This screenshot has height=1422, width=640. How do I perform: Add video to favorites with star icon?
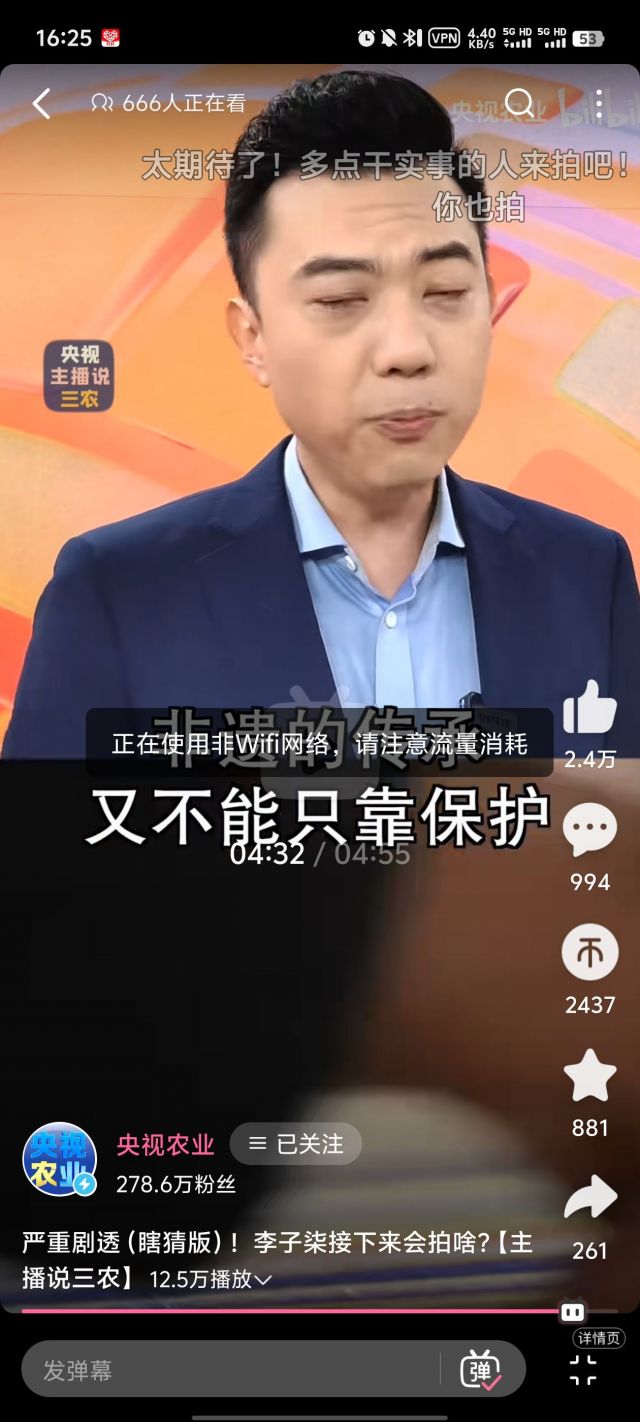[x=590, y=1076]
